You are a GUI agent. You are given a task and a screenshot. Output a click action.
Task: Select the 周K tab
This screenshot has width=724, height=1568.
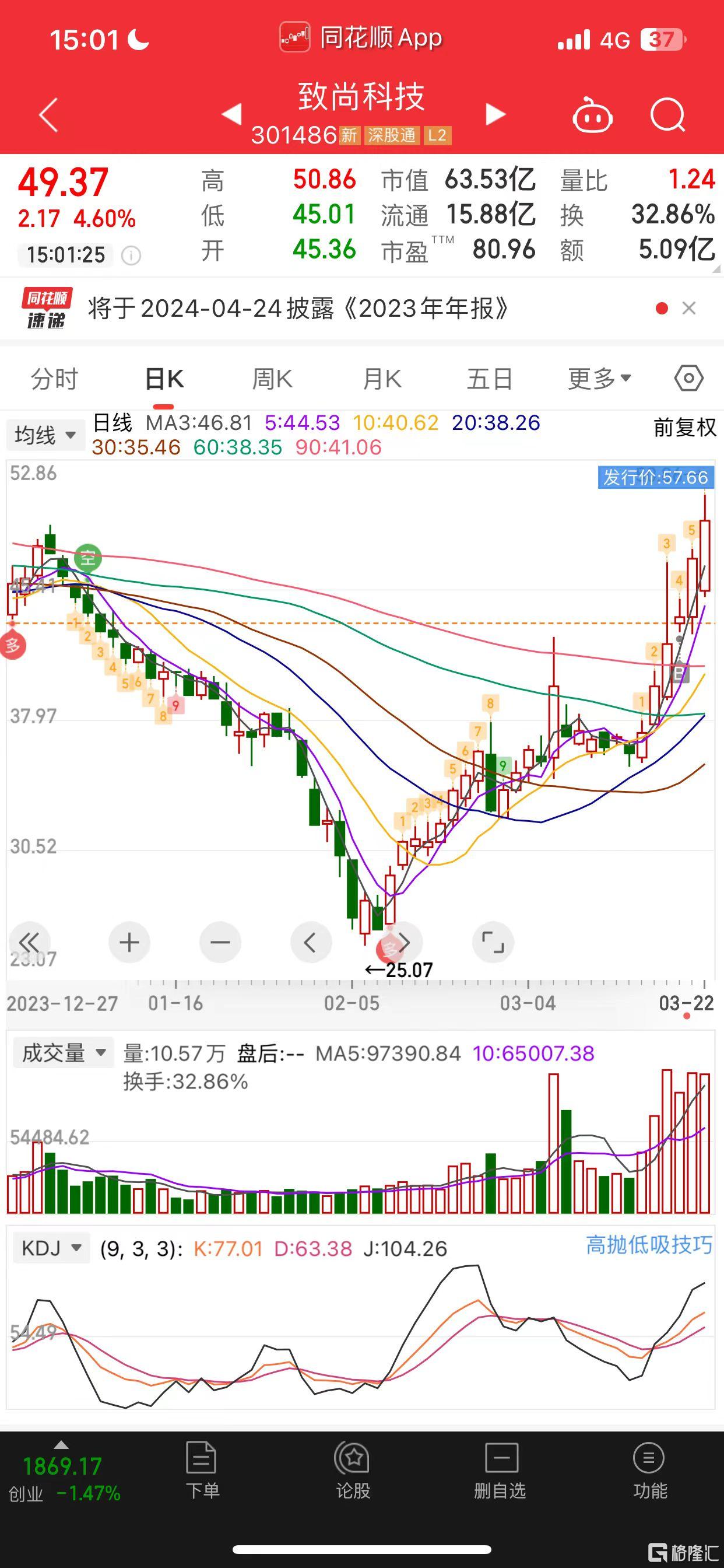point(272,379)
